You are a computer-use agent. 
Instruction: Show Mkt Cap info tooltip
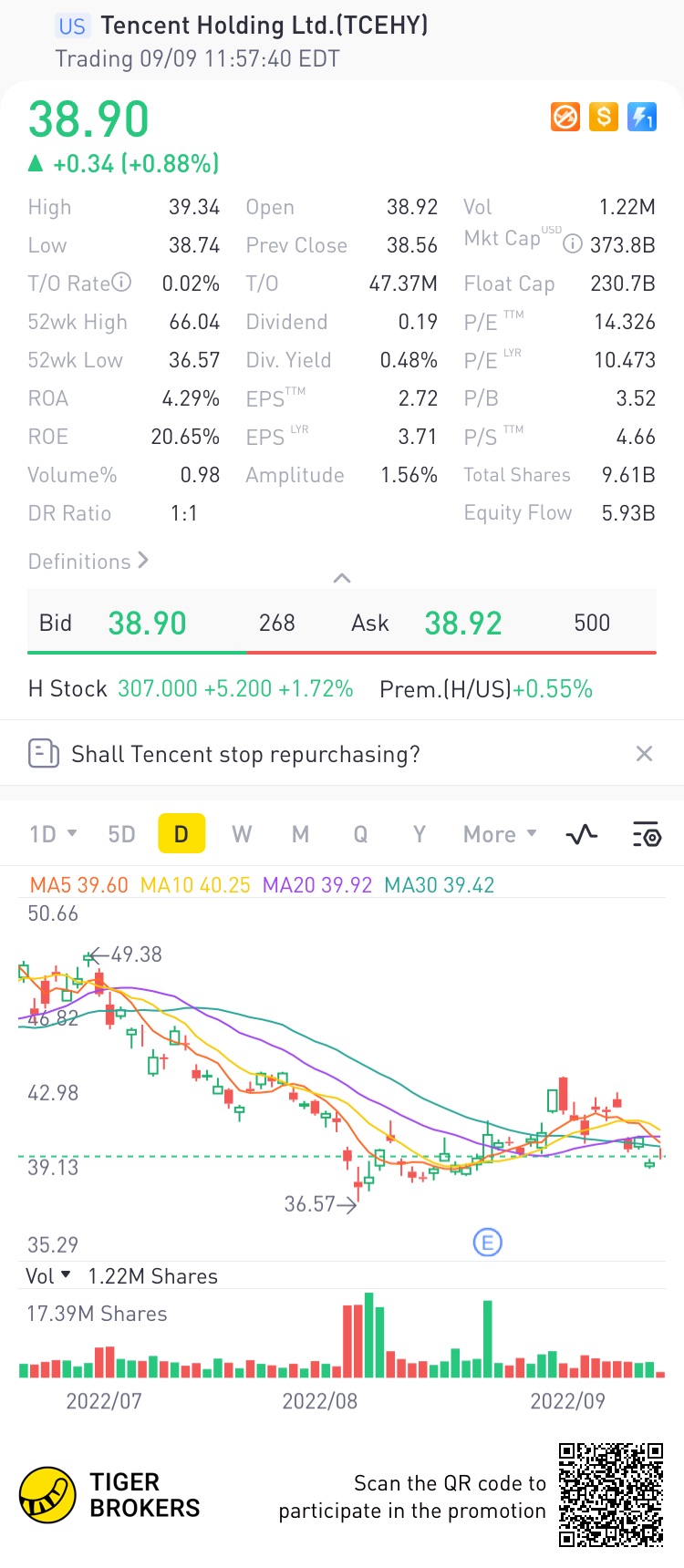[573, 244]
